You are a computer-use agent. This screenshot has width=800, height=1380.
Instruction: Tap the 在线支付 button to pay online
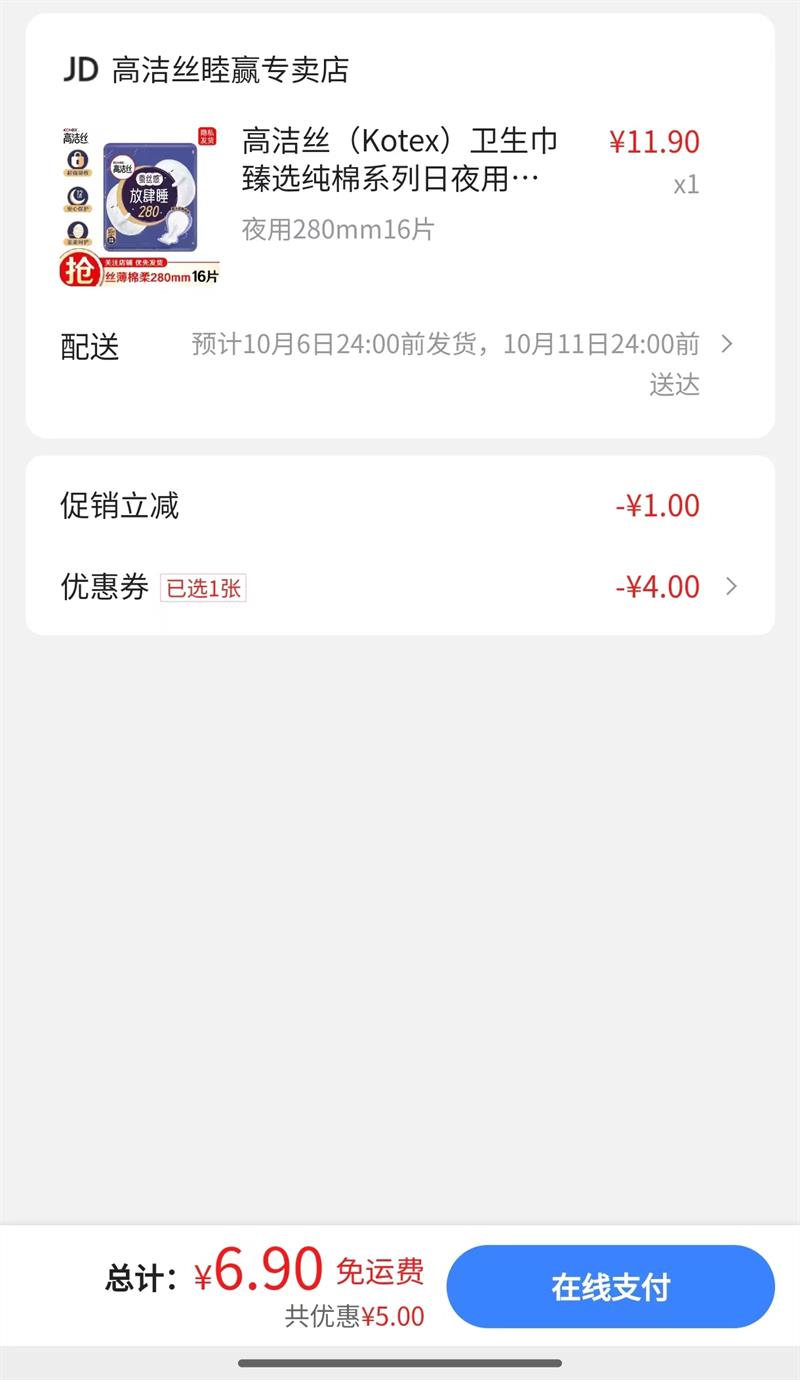click(610, 1286)
